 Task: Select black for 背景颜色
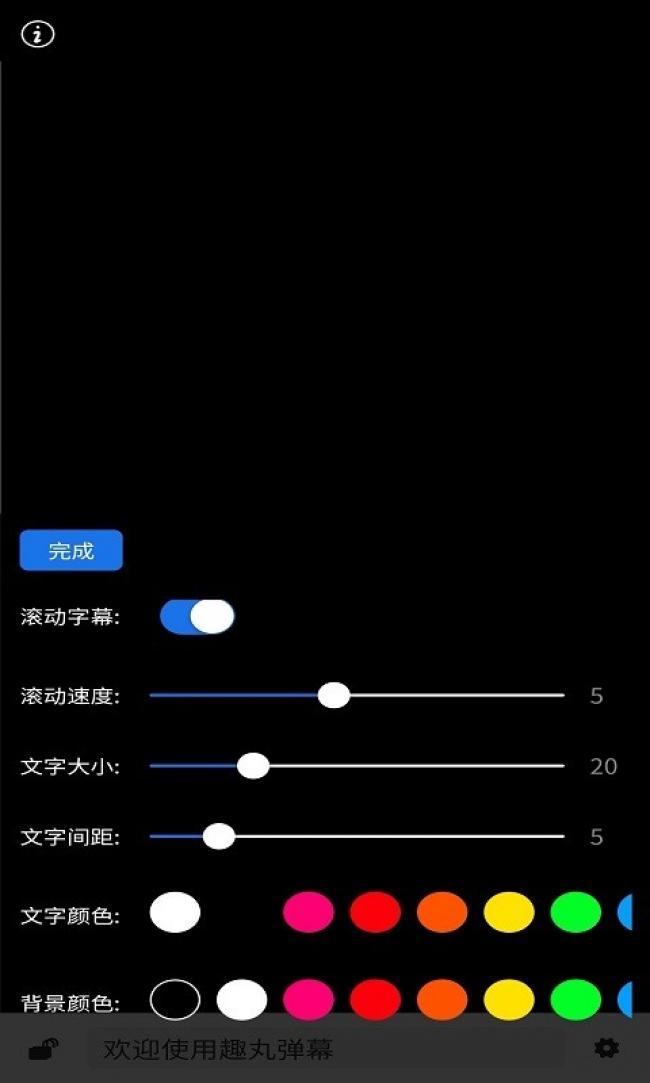(175, 999)
